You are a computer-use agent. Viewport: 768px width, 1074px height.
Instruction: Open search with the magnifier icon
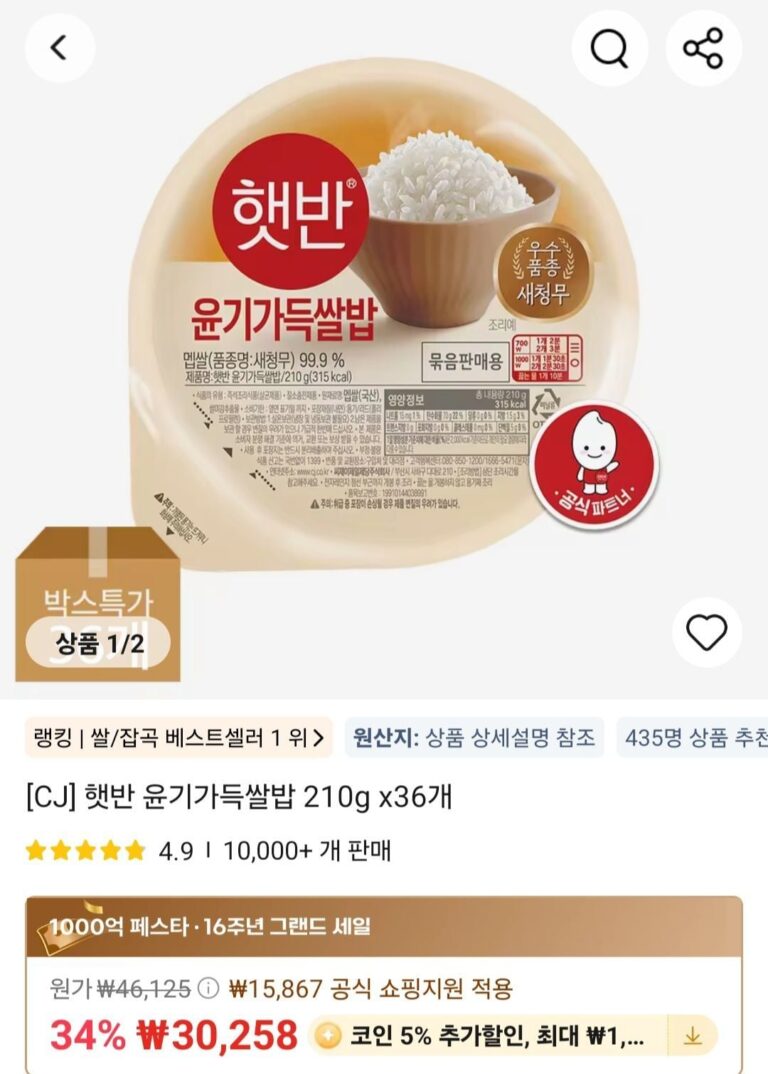(x=609, y=48)
